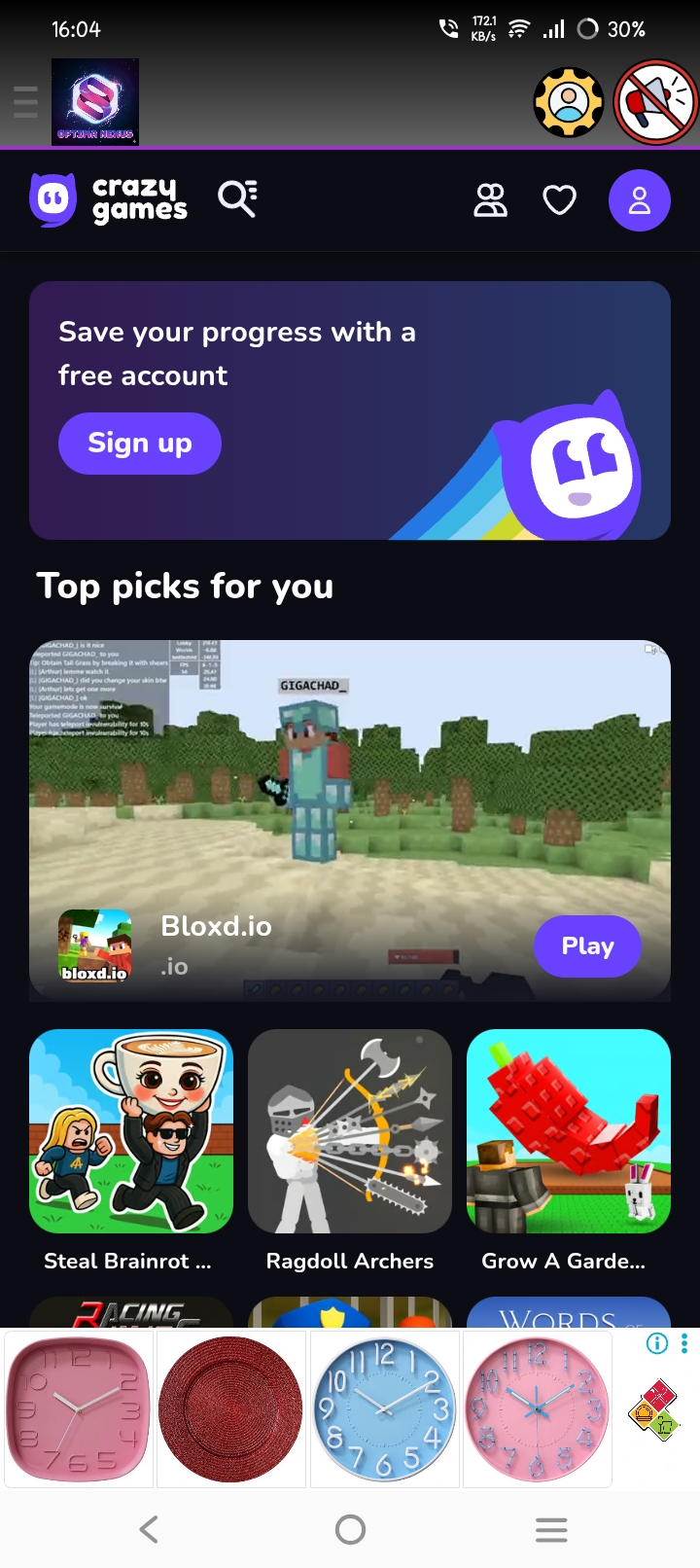View favorite games with the heart icon
Image resolution: width=700 pixels, height=1568 pixels.
pos(559,200)
